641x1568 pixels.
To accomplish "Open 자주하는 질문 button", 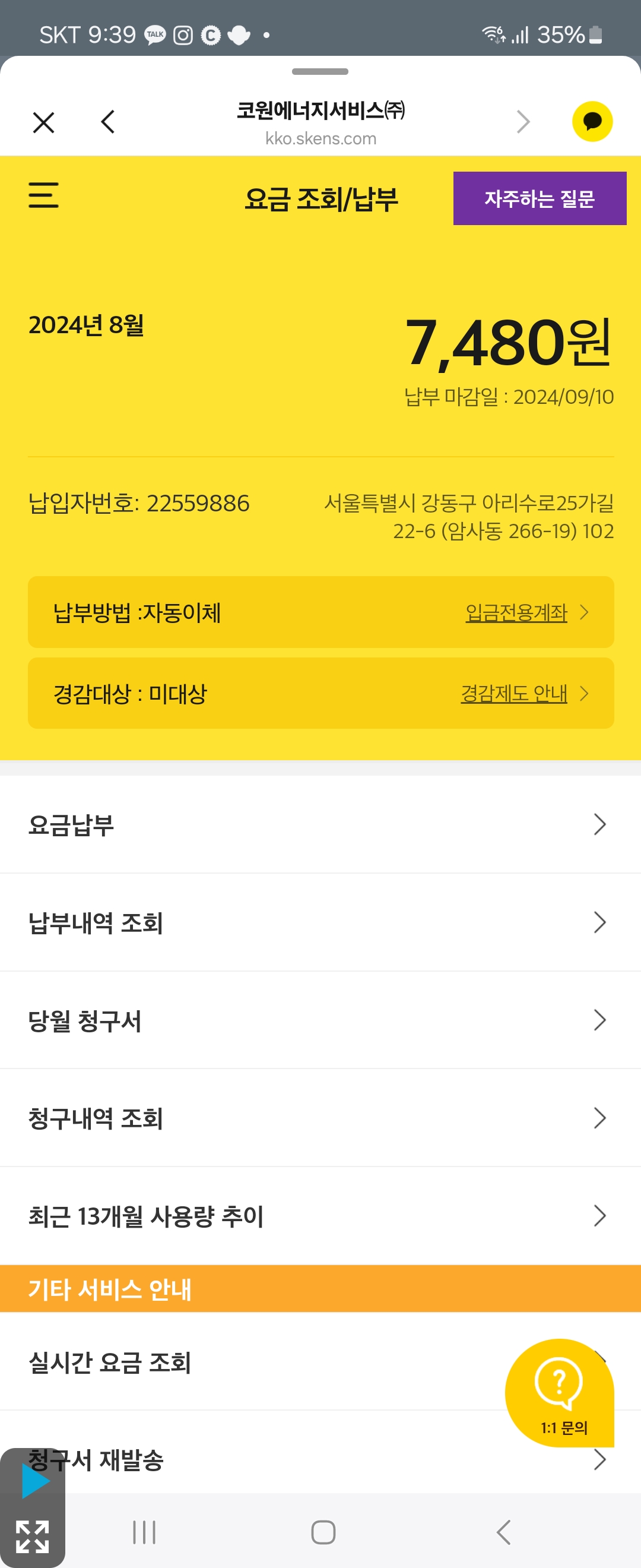I will [540, 198].
